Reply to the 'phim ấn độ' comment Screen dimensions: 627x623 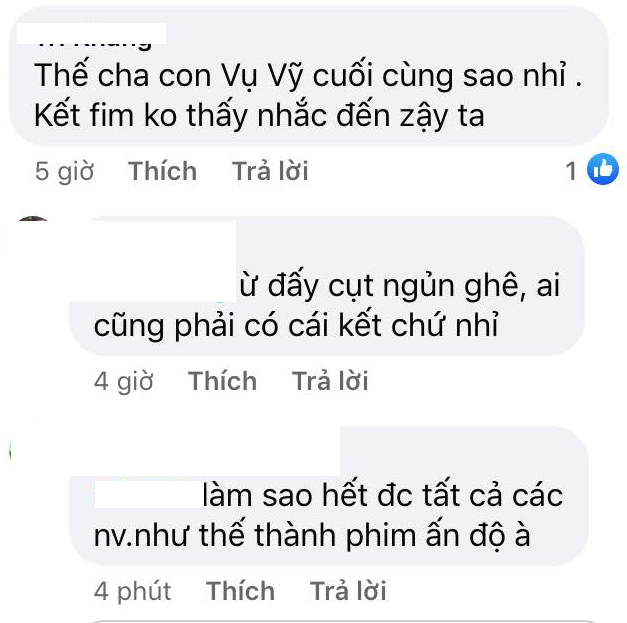[x=348, y=591]
